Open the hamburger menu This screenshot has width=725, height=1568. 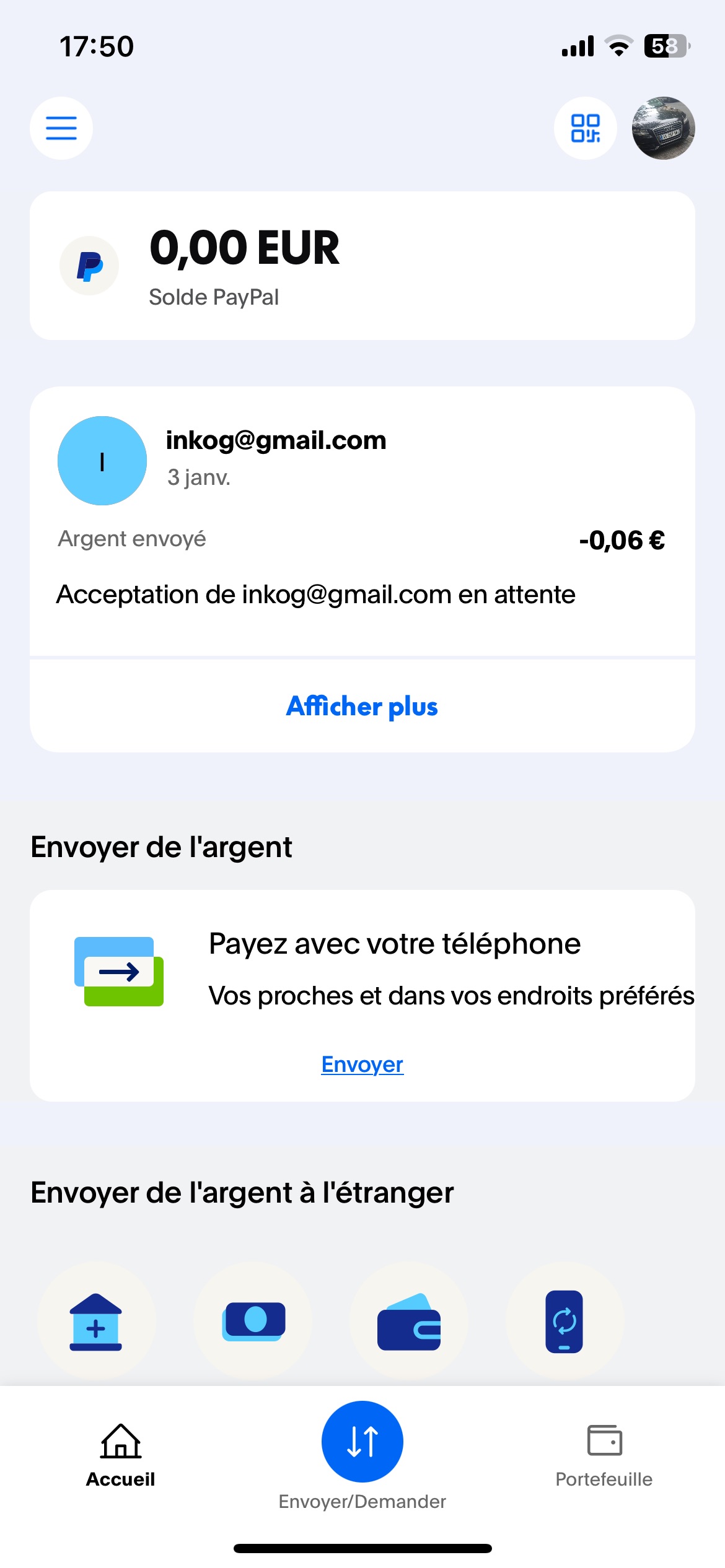point(61,128)
